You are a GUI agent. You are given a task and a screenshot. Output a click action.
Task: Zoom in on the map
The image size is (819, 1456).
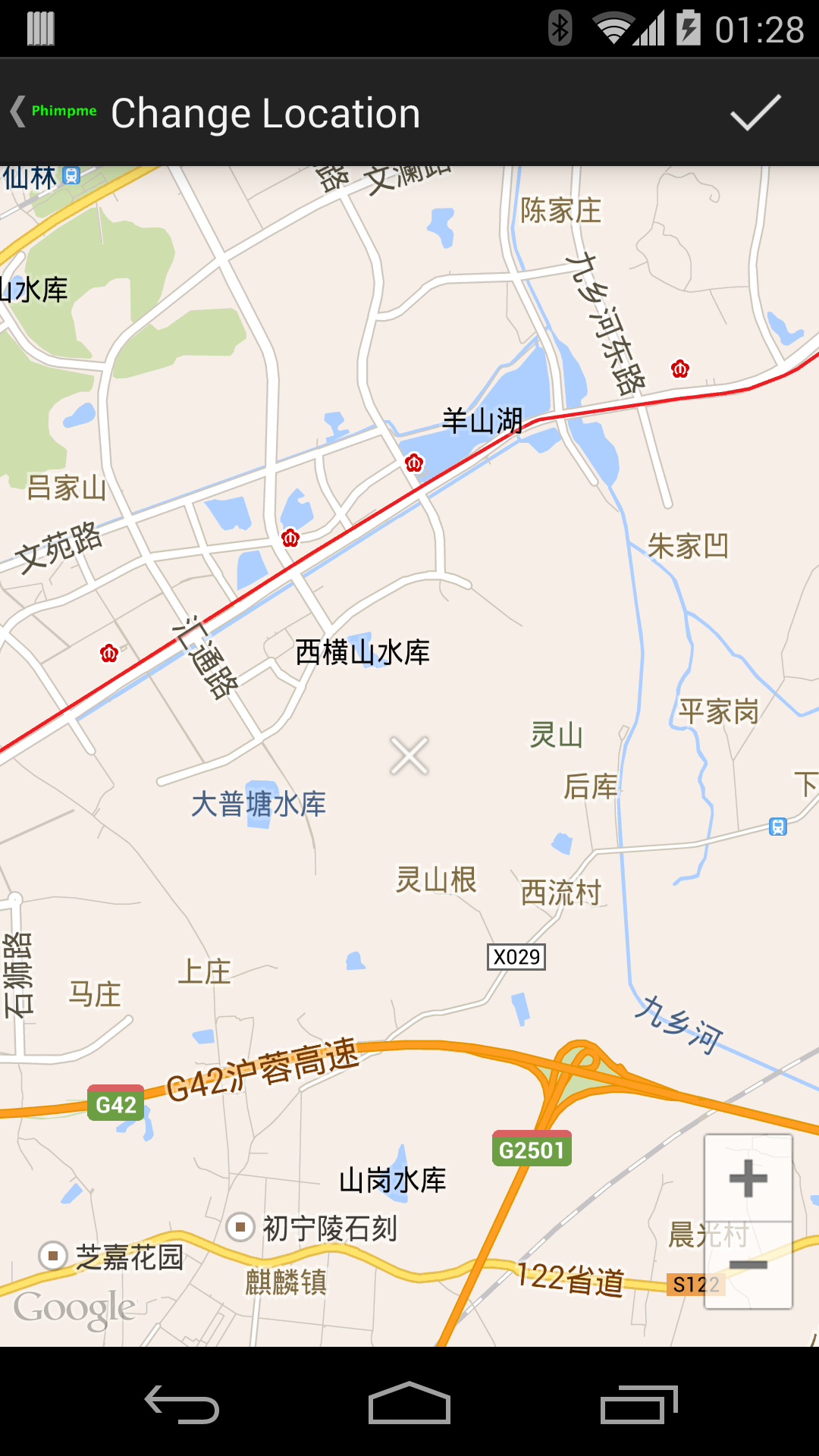click(x=748, y=1178)
